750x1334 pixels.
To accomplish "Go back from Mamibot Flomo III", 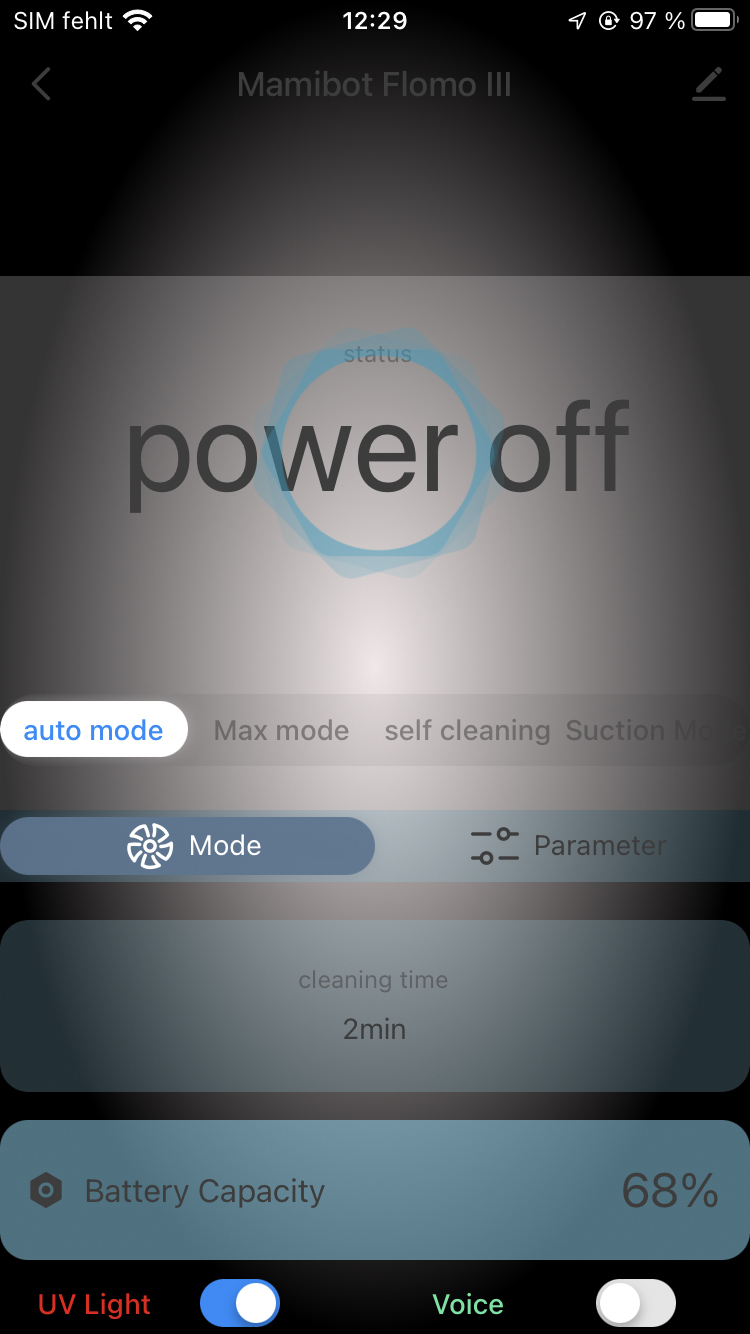I will coord(41,85).
